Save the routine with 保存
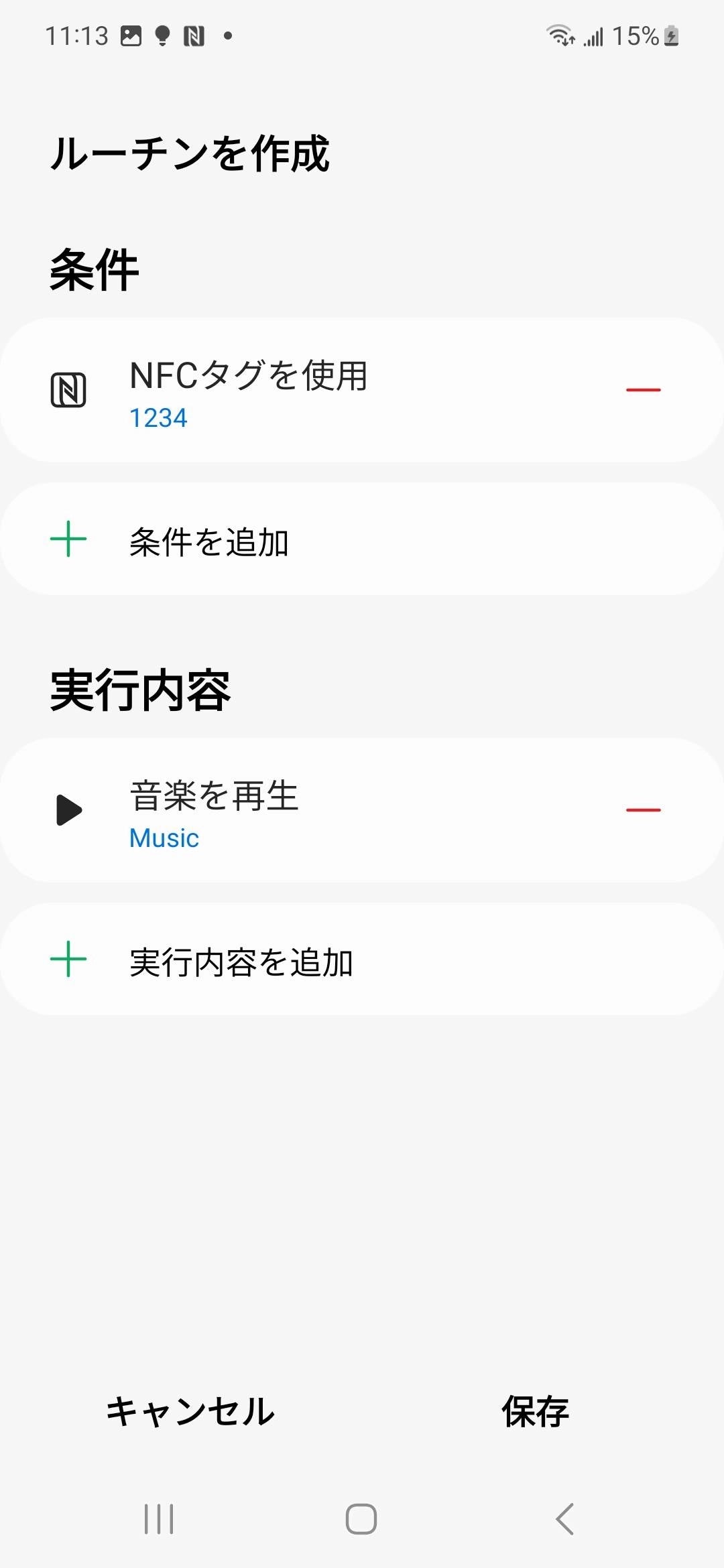The height and width of the screenshot is (1568, 724). 535,1411
